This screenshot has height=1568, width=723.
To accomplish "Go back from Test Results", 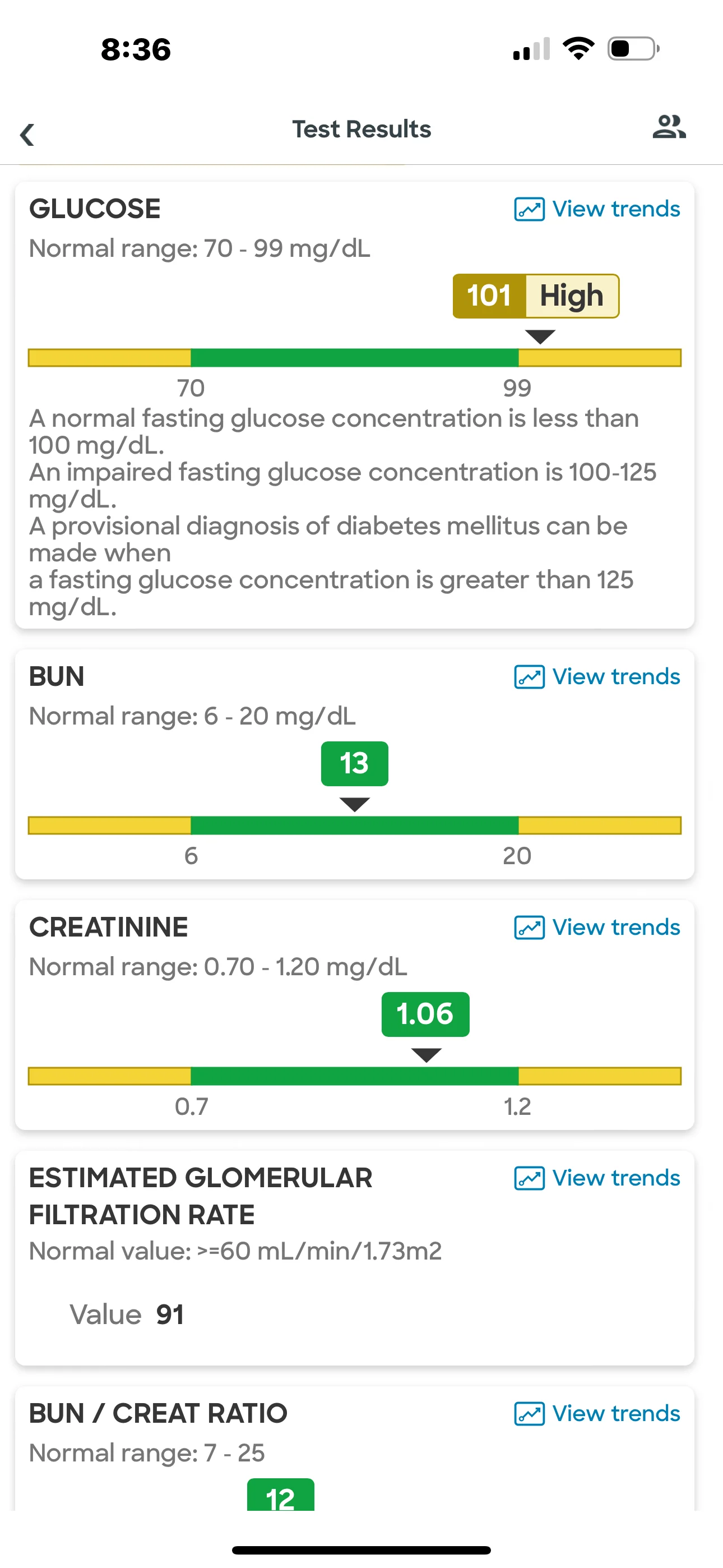I will [x=27, y=135].
